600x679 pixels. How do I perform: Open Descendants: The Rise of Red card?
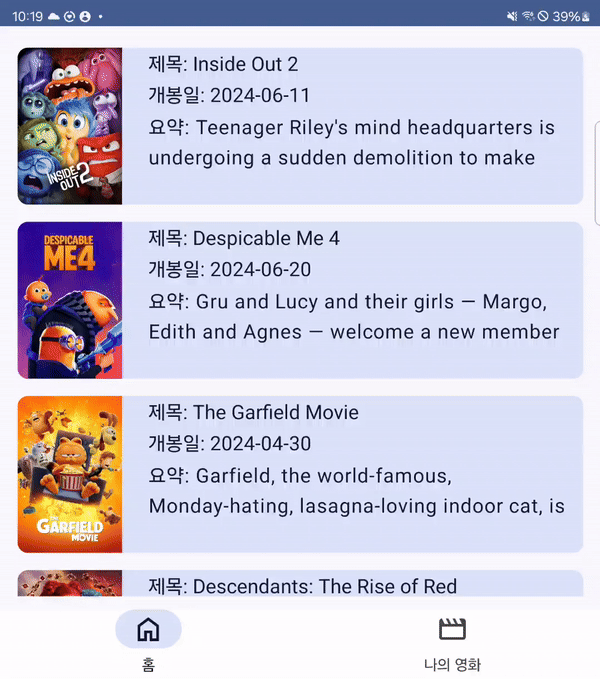(x=300, y=585)
